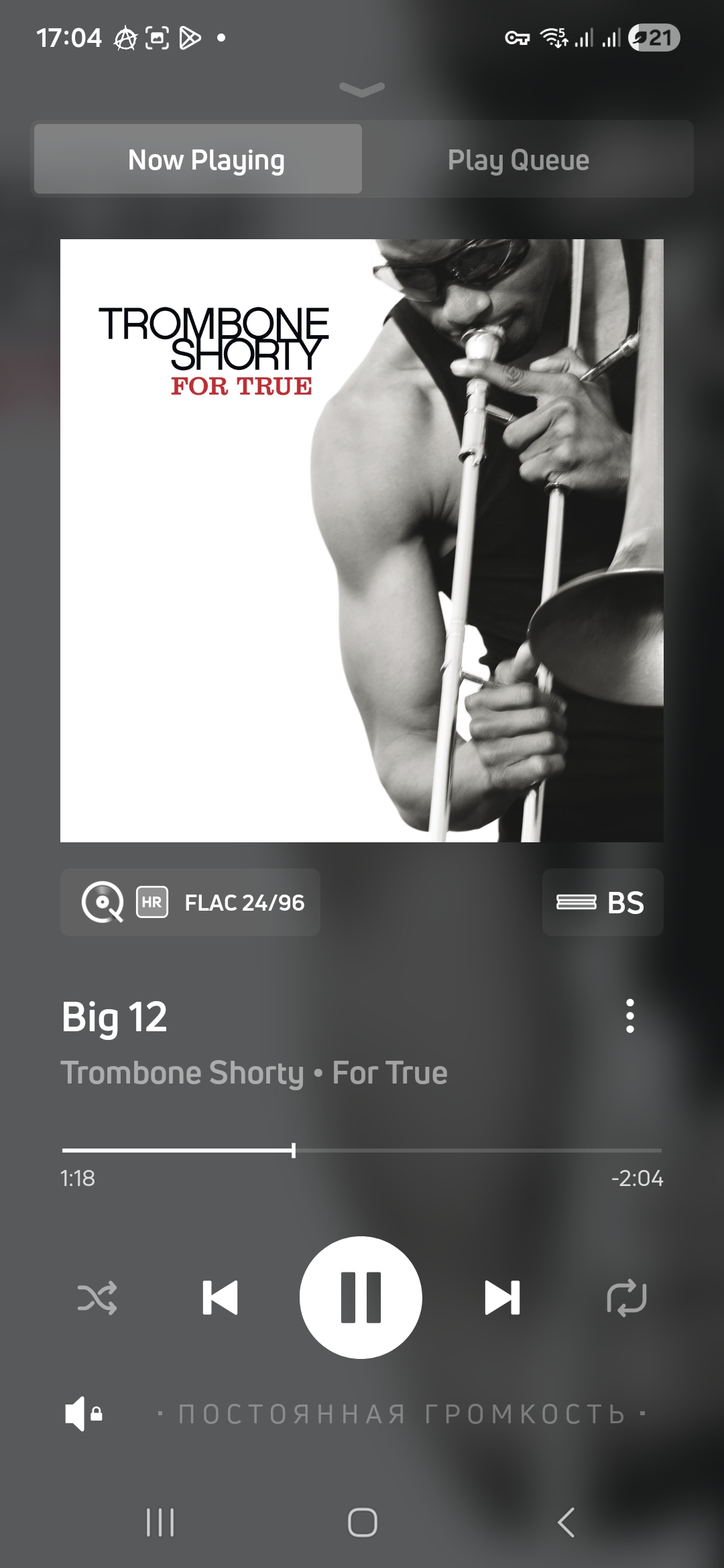Tap the locked volume speaker icon
724x1568 pixels.
[83, 1414]
